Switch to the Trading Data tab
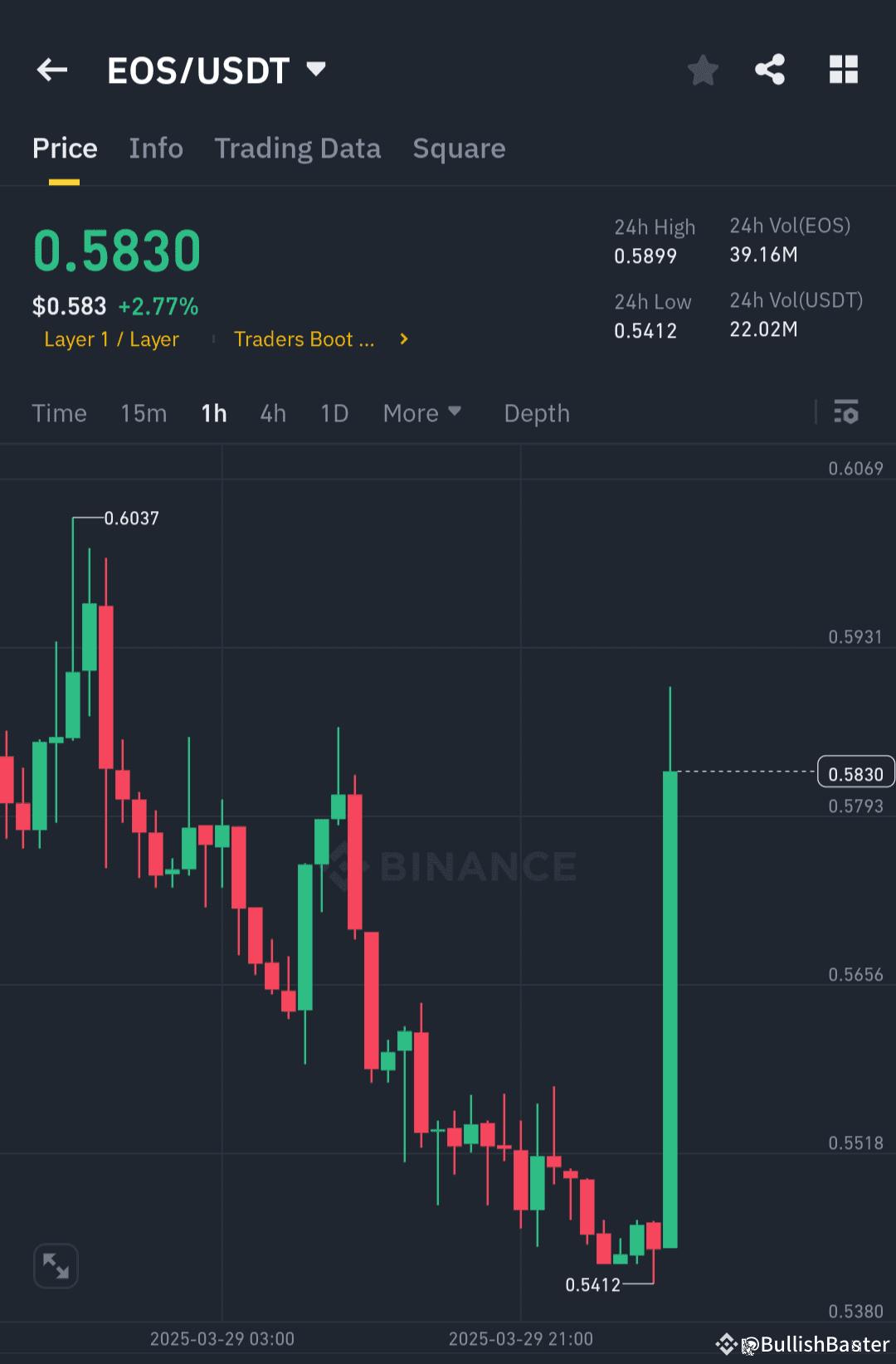 [297, 148]
